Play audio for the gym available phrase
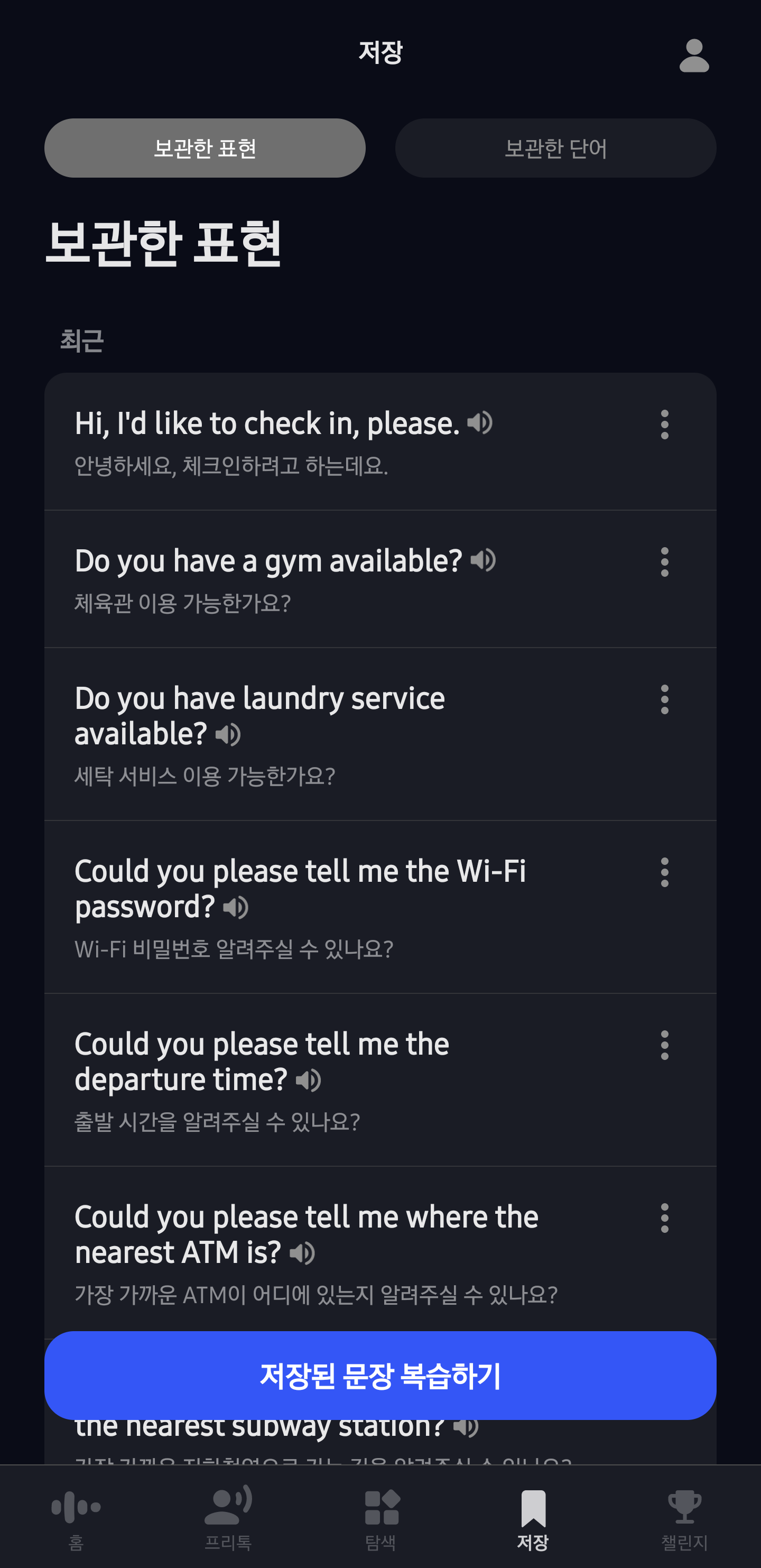This screenshot has height=1568, width=761. 484,560
